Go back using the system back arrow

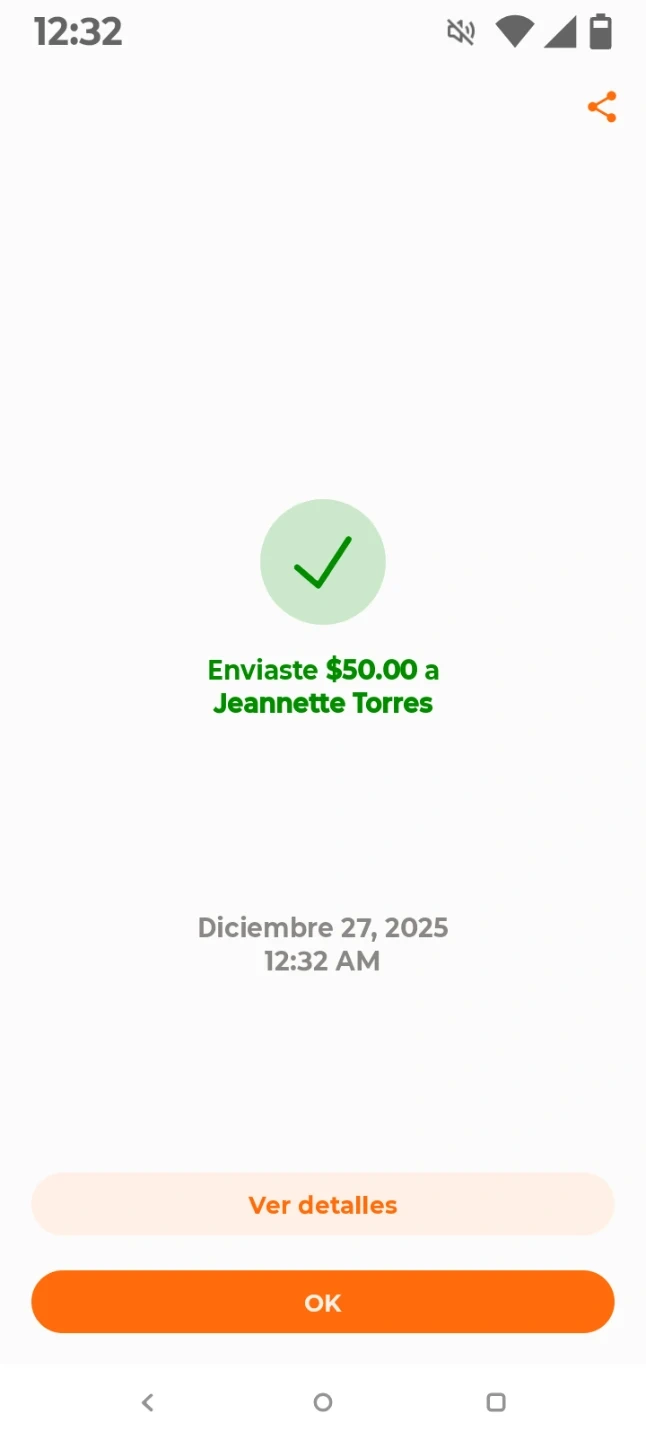click(x=148, y=1402)
